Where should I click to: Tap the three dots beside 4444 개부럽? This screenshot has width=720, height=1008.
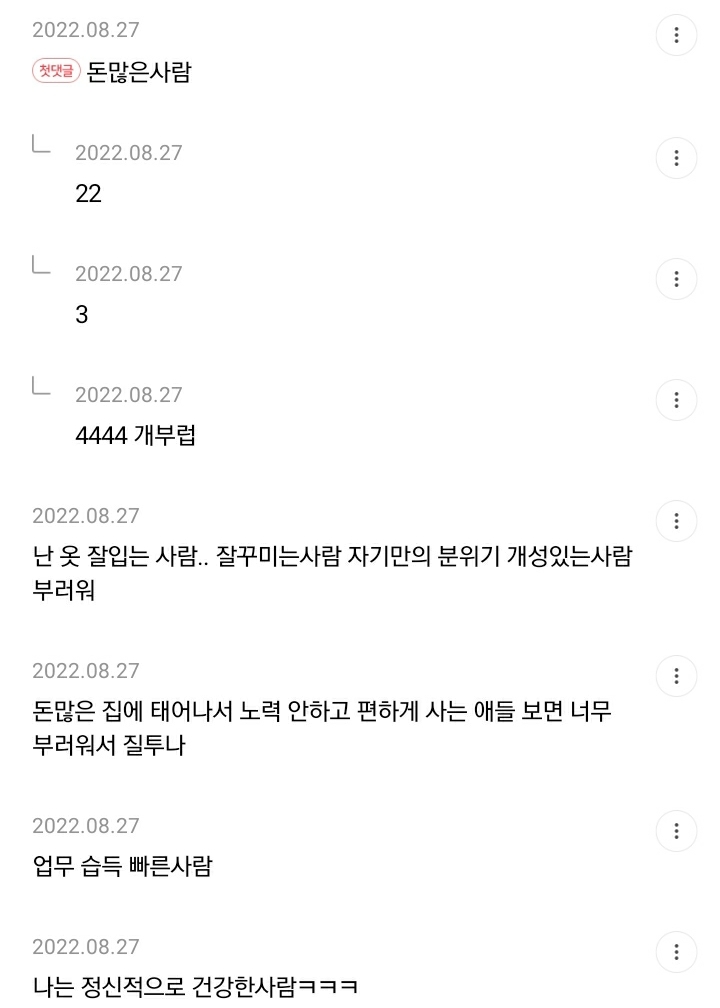[676, 400]
